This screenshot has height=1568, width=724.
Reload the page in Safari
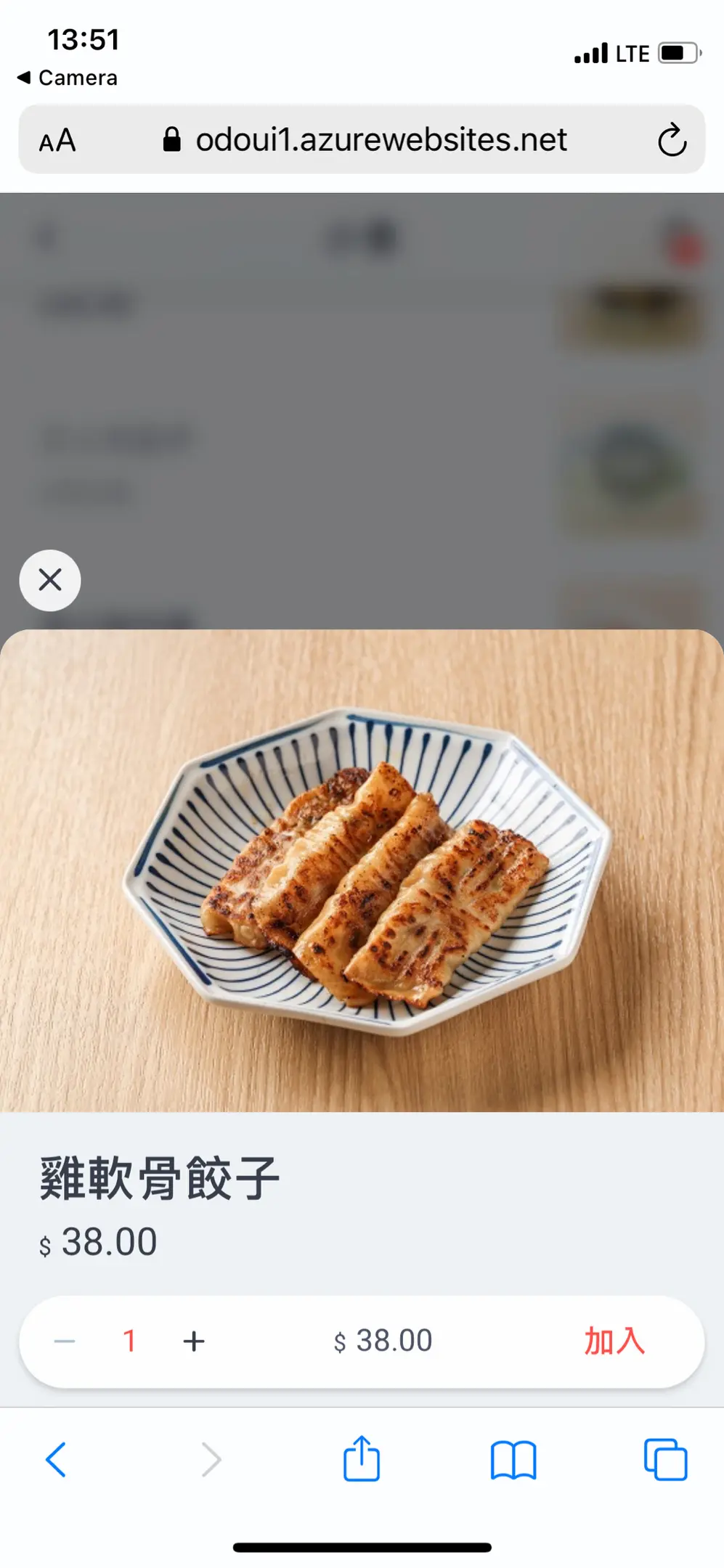point(672,140)
